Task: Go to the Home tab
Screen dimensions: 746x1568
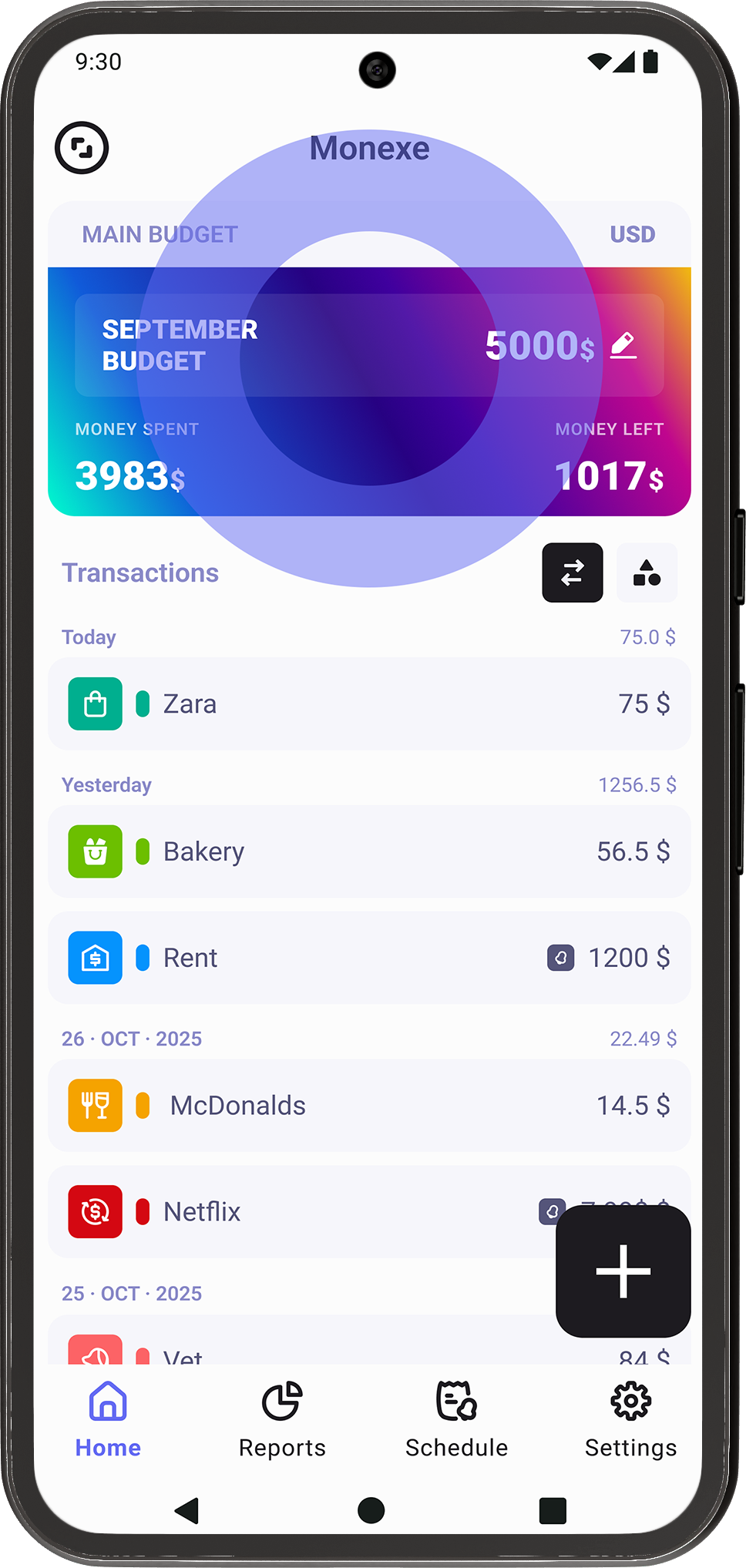Action: (108, 1419)
